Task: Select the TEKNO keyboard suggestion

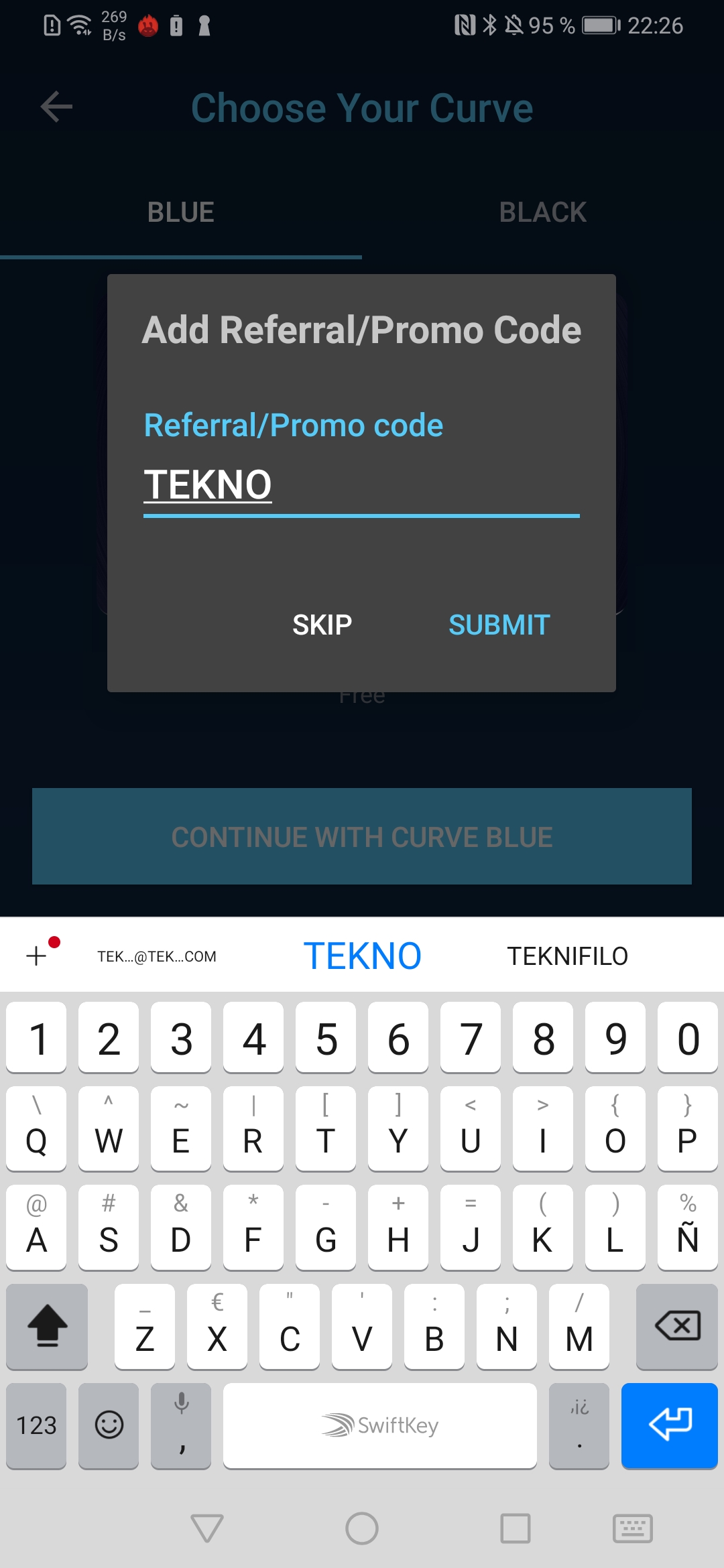Action: 362,956
